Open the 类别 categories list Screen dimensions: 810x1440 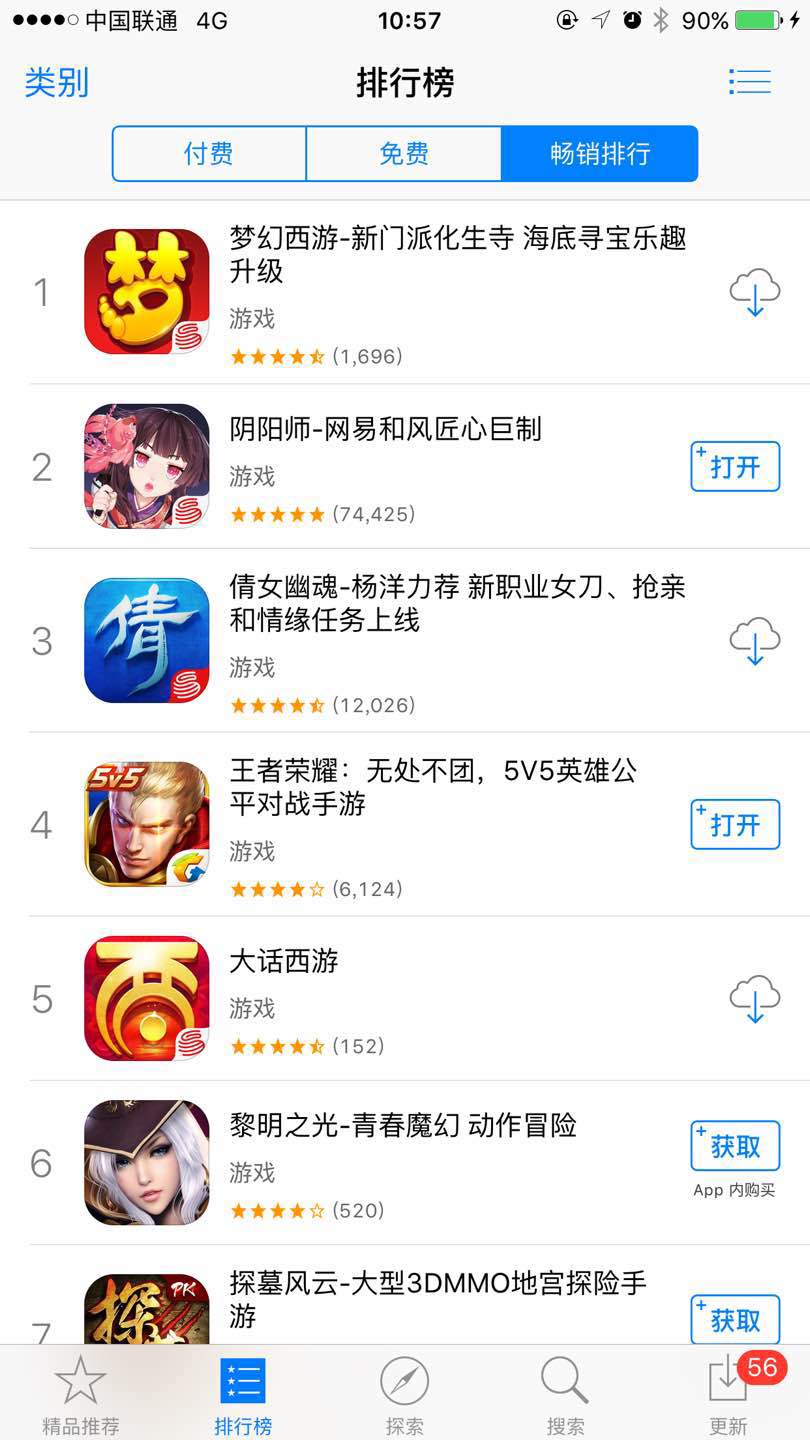pos(57,82)
